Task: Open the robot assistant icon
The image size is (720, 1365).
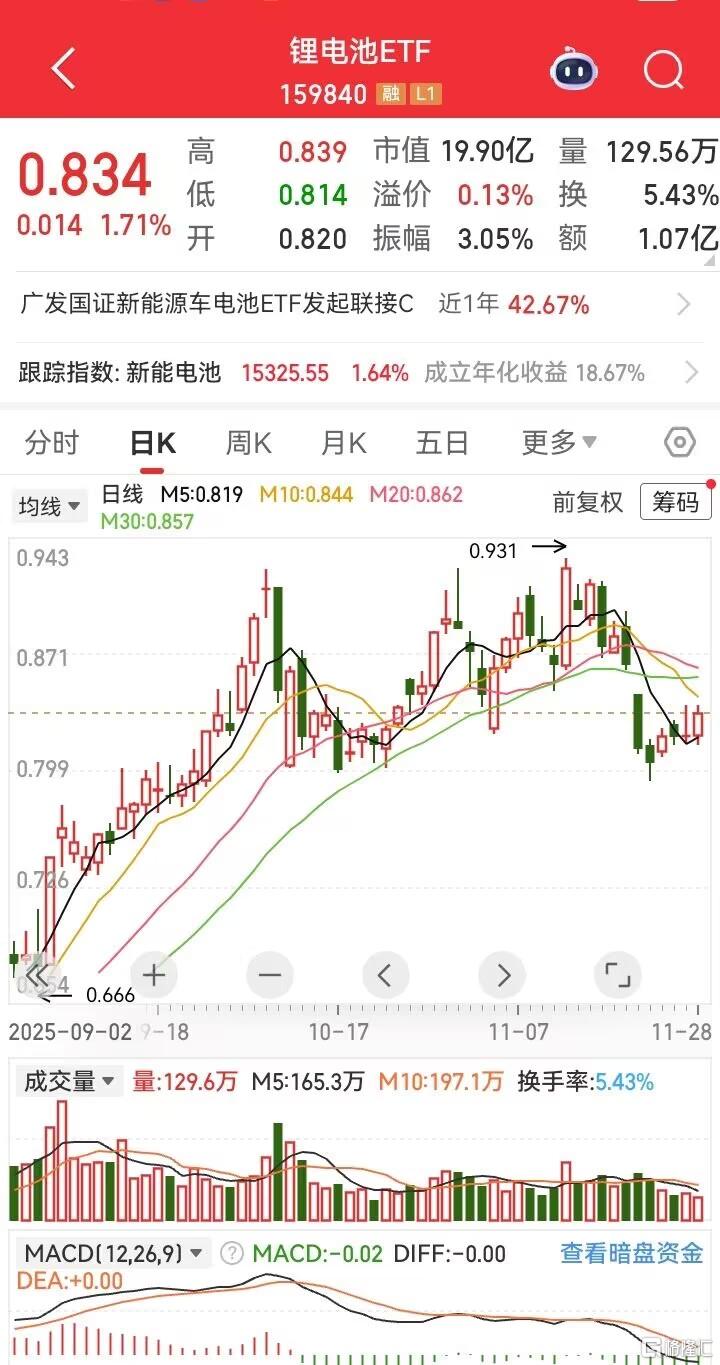Action: click(572, 70)
